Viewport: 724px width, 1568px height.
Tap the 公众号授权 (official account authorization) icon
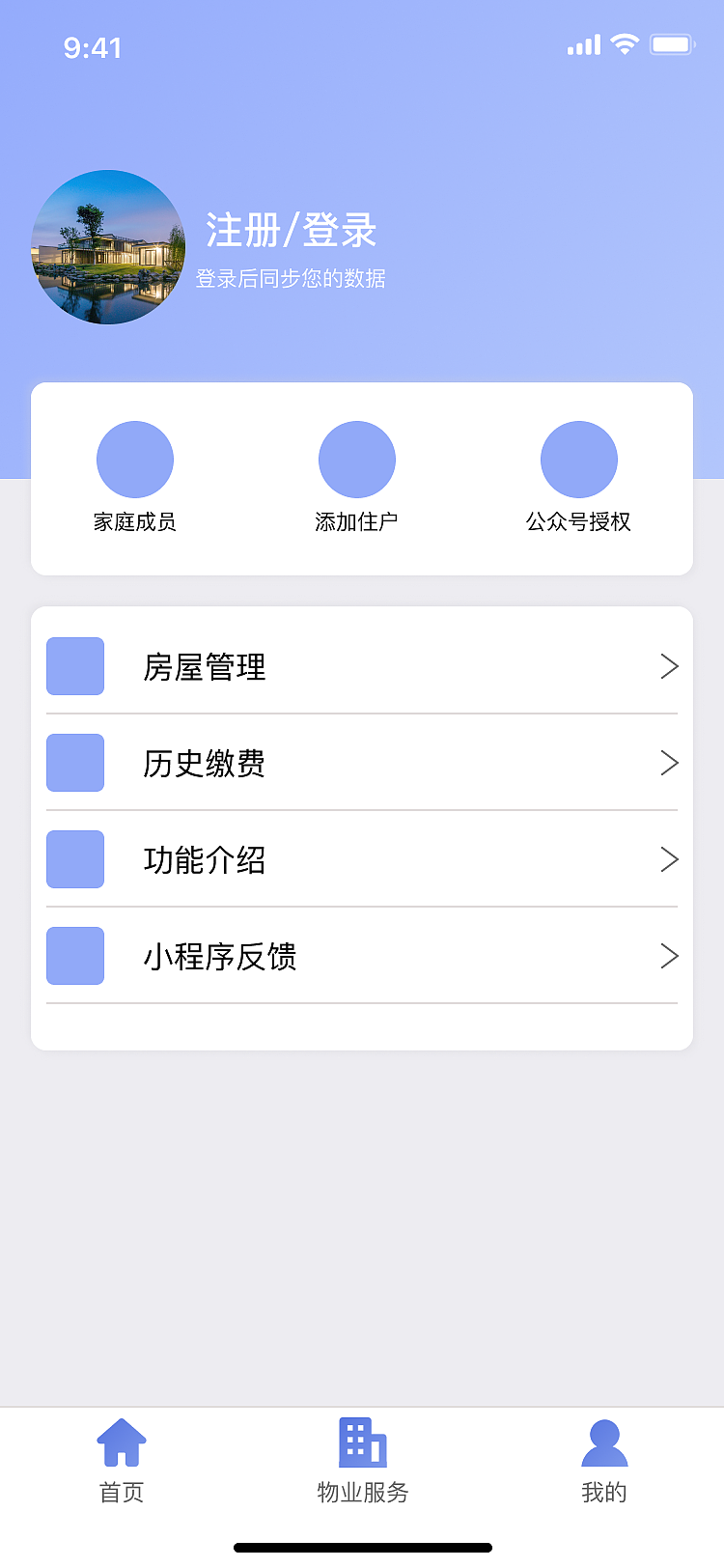[x=579, y=459]
